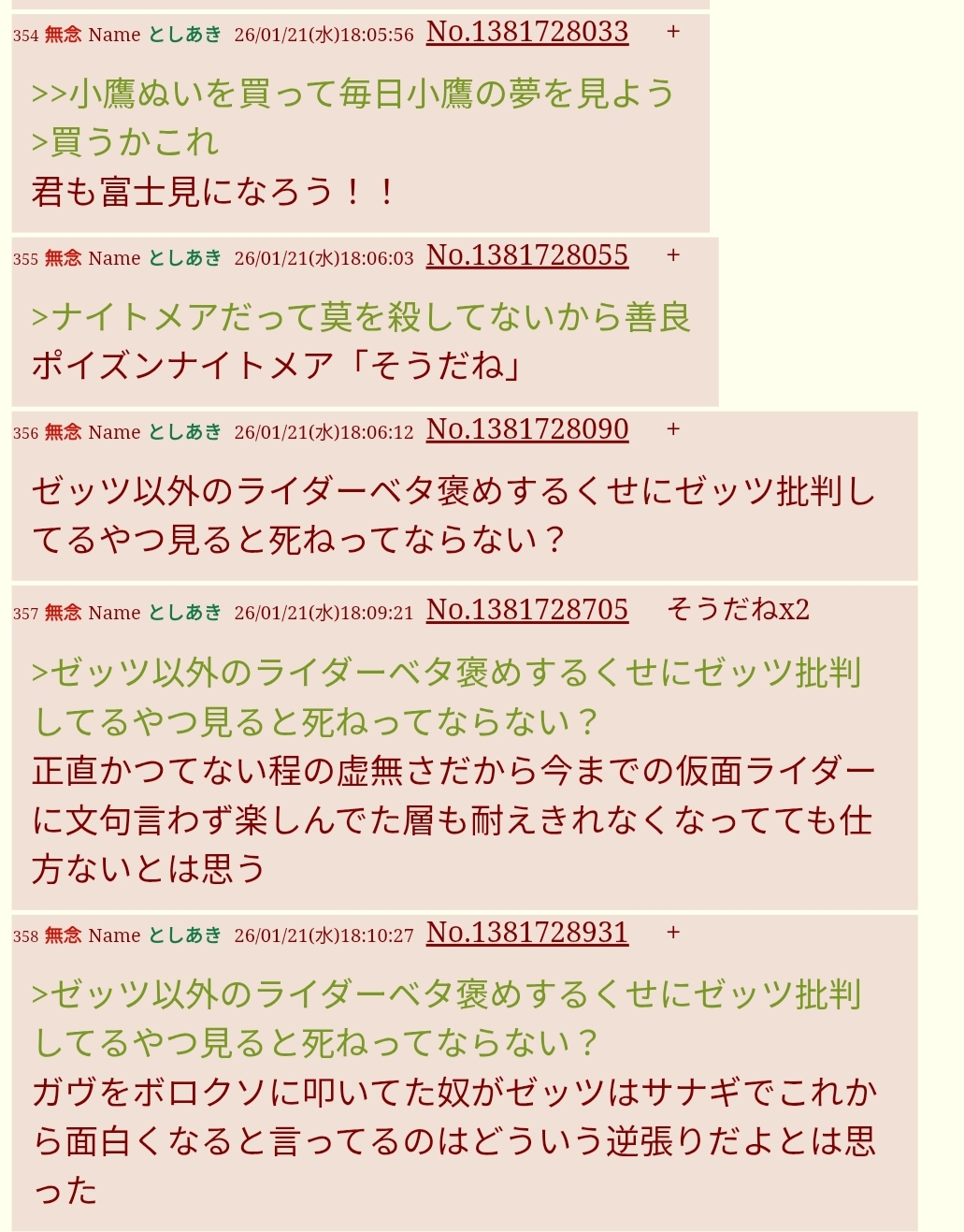This screenshot has width=964, height=1232.
Task: Open post number No.1381728931
Action: [526, 933]
